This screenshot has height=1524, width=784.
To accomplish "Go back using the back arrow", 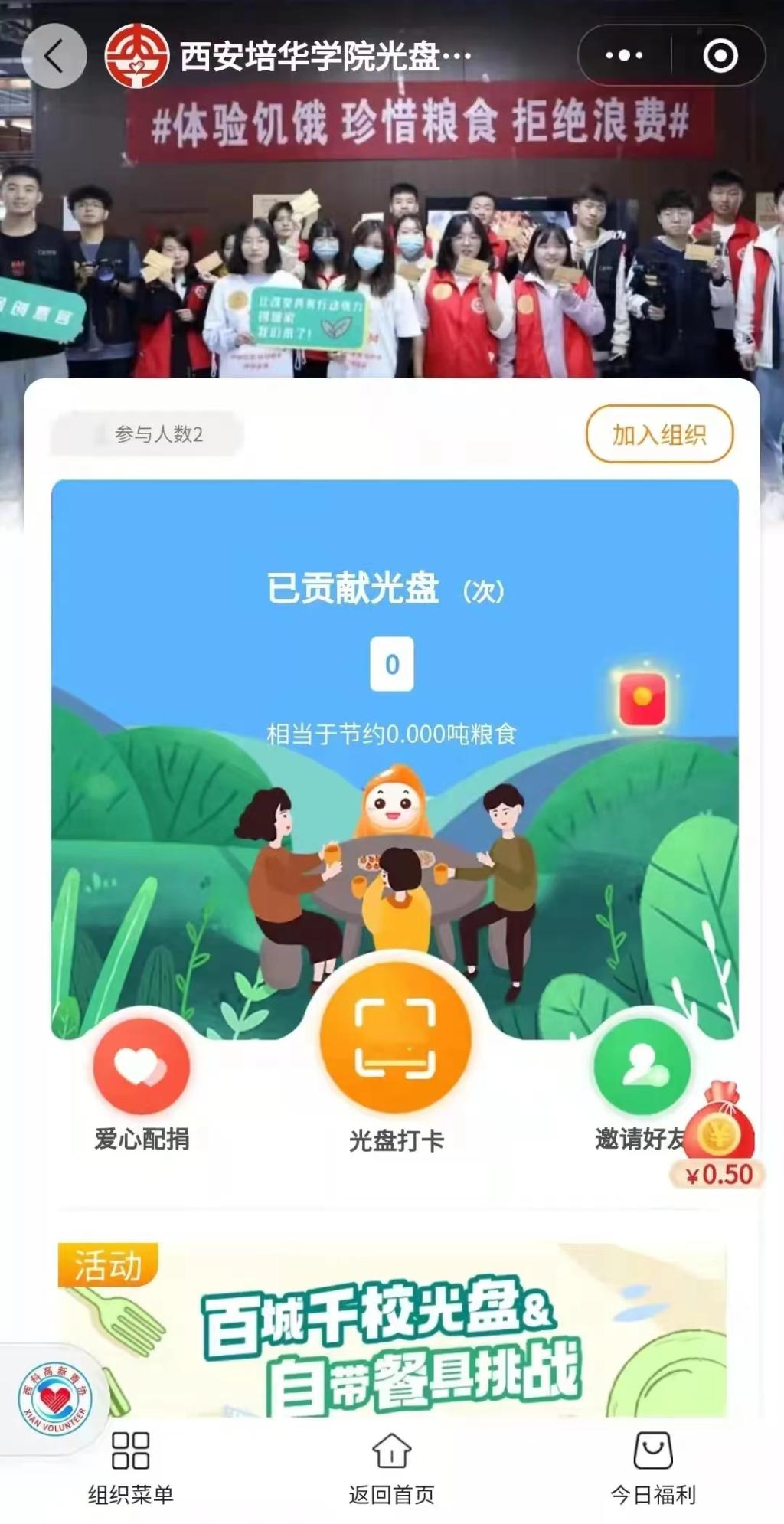I will coord(54,56).
